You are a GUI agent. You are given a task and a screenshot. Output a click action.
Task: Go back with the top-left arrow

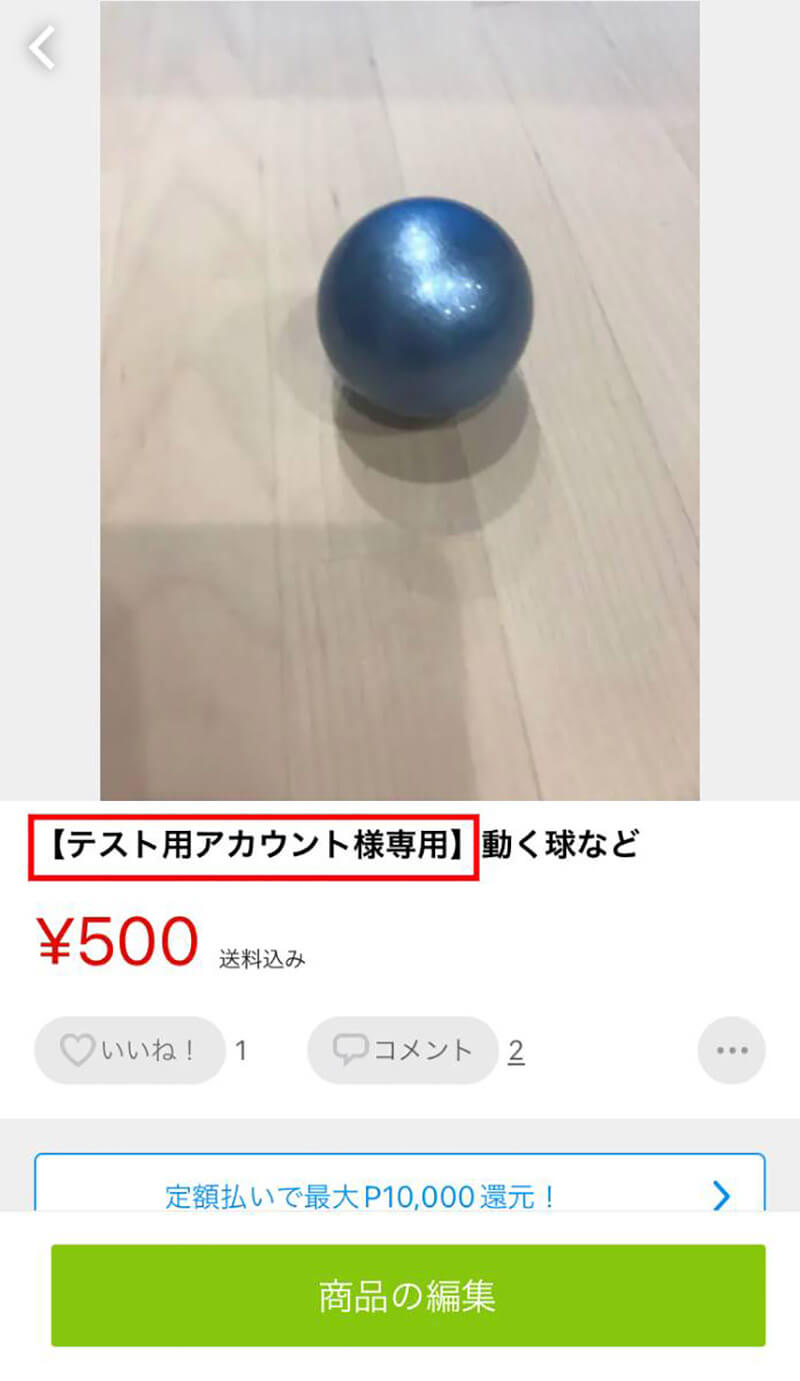pos(43,47)
